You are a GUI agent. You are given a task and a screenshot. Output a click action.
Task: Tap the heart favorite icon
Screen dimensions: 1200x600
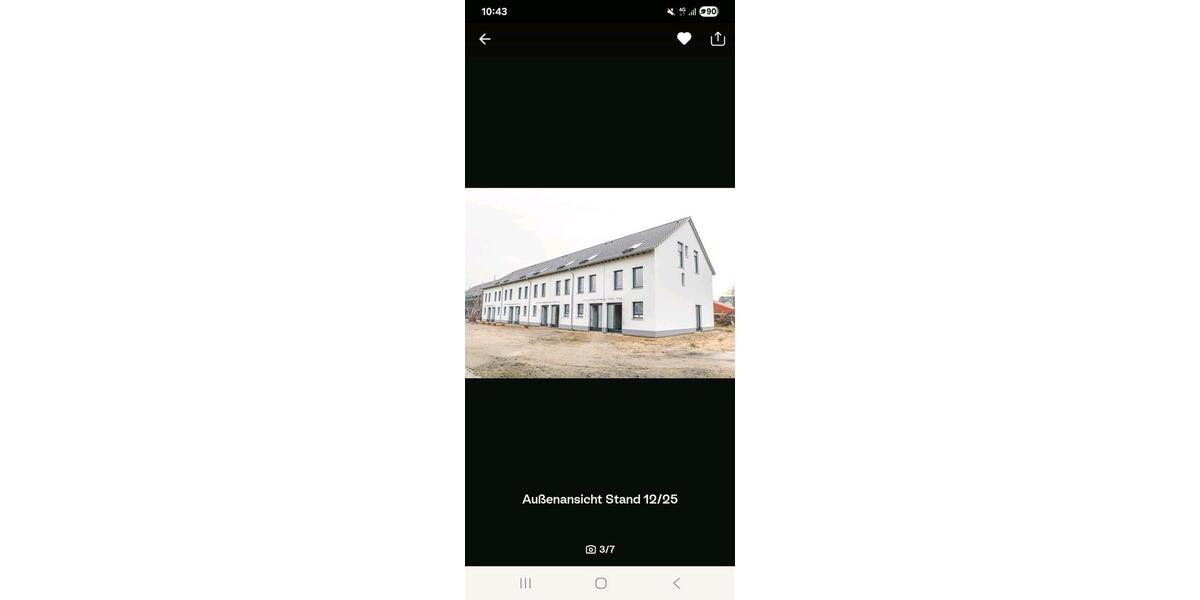[x=684, y=39]
